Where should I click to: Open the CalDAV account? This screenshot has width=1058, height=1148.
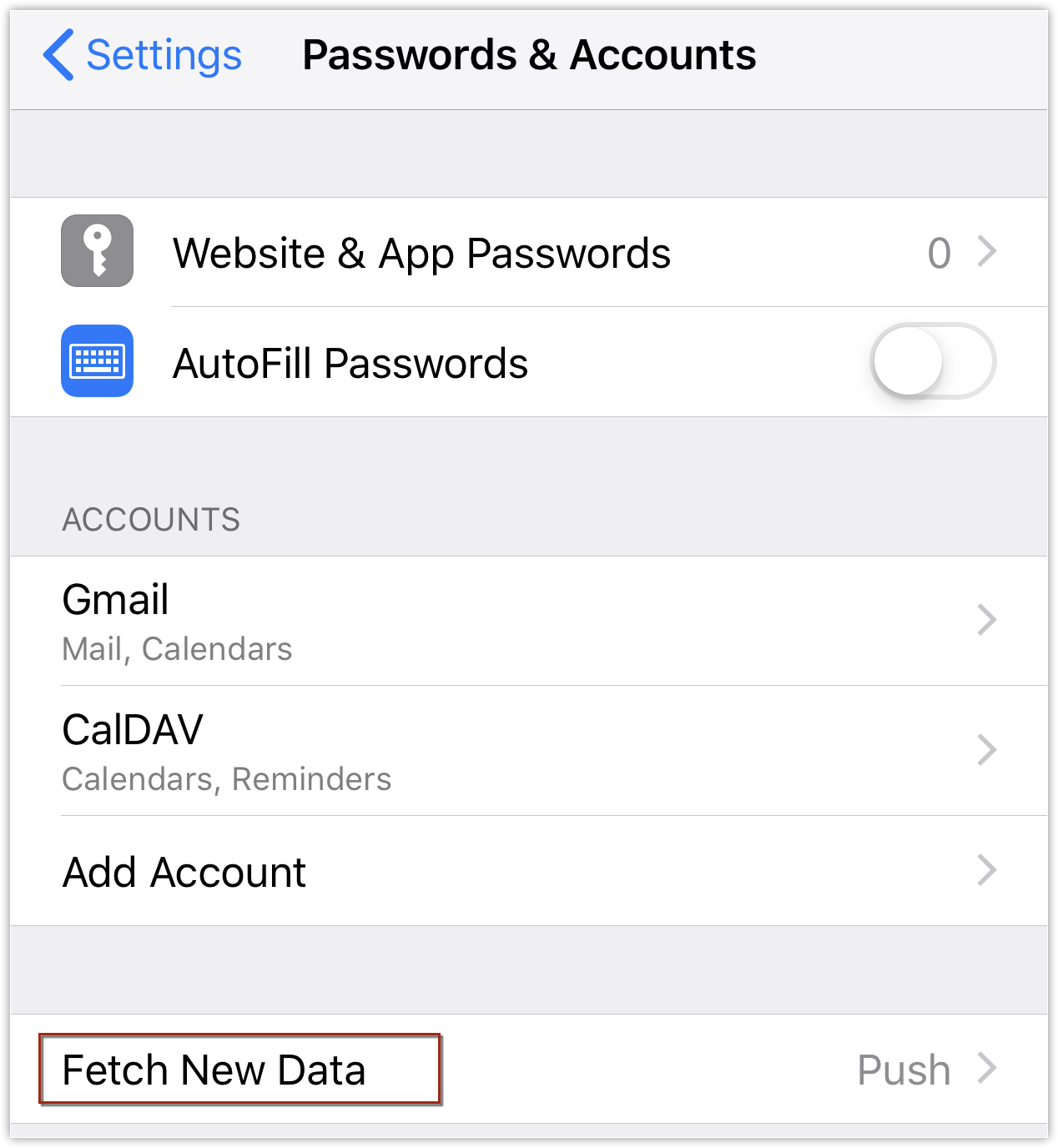529,751
